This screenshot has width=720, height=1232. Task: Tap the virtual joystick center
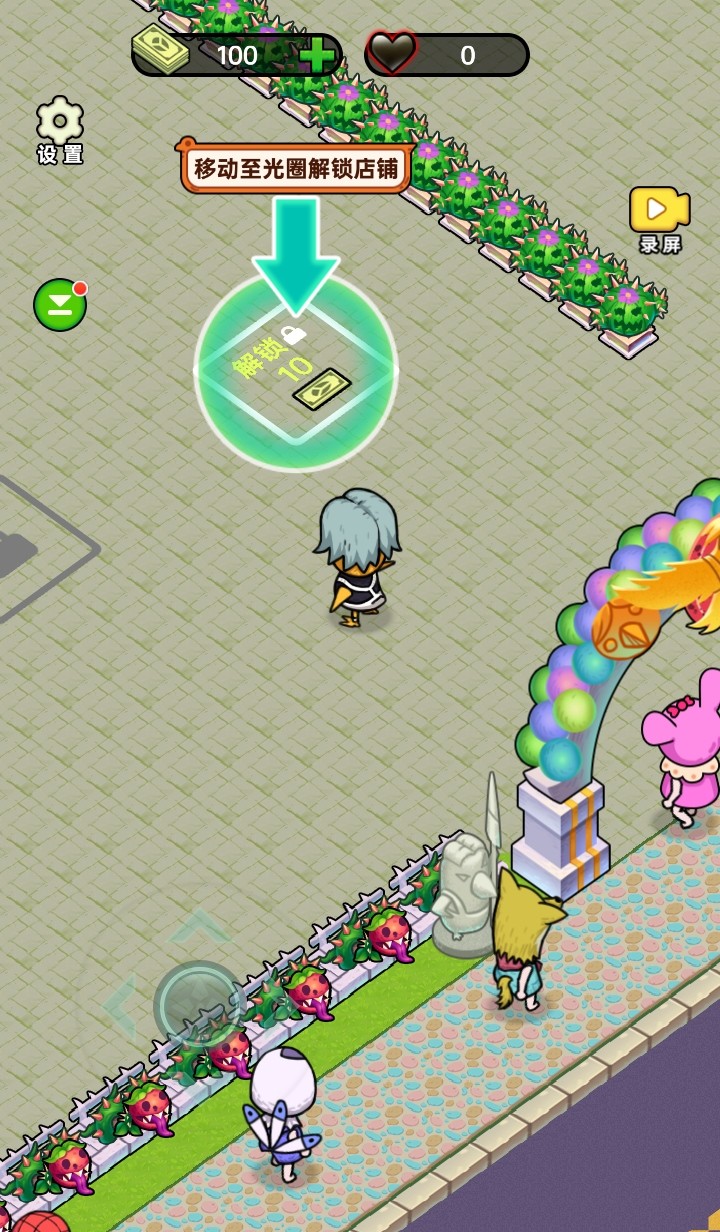[199, 1006]
